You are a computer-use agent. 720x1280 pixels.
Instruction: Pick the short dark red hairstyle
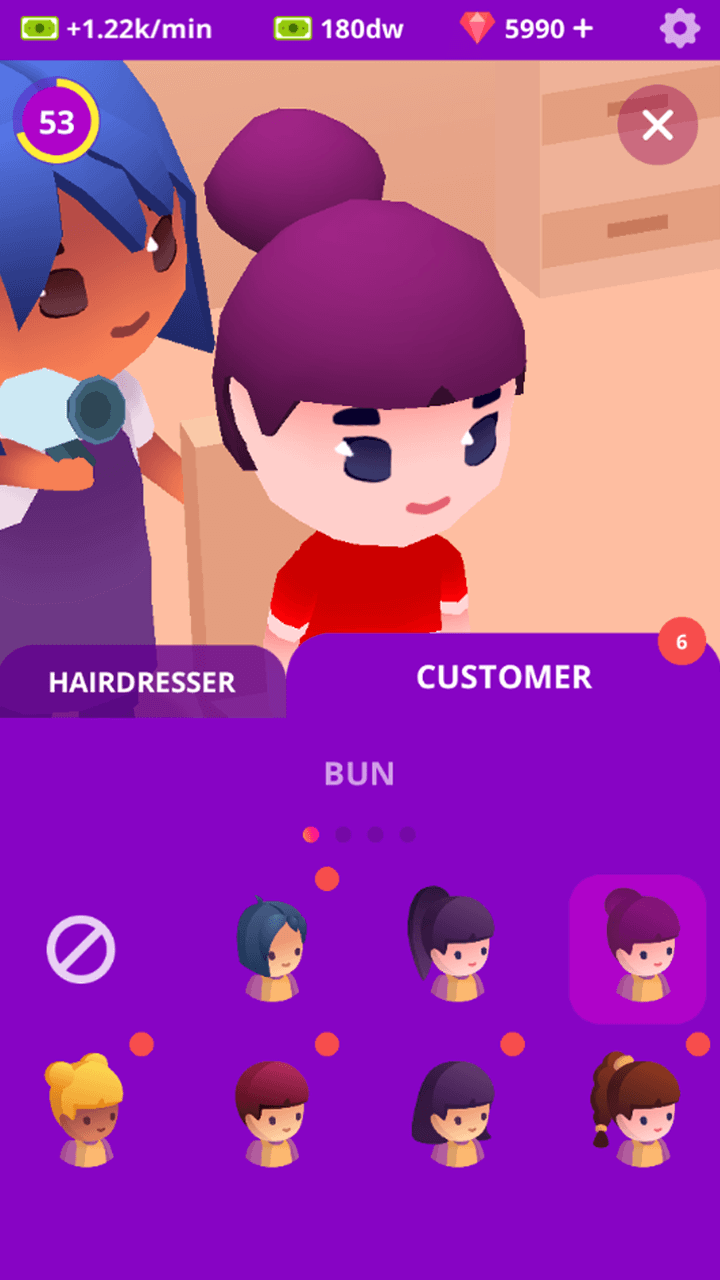271,1112
